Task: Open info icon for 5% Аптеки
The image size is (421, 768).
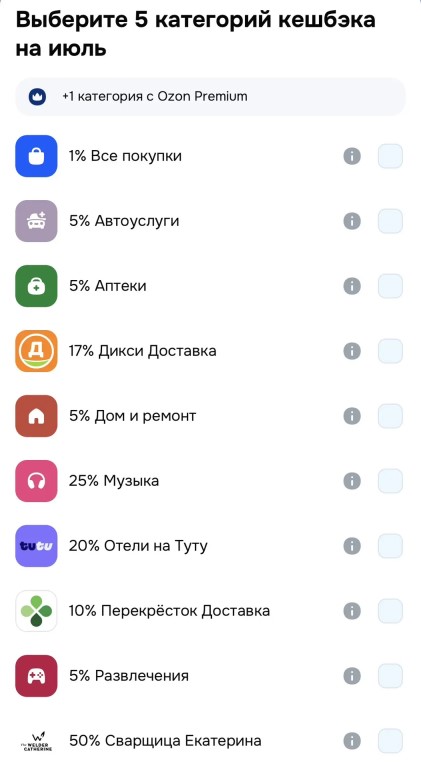Action: (x=352, y=286)
